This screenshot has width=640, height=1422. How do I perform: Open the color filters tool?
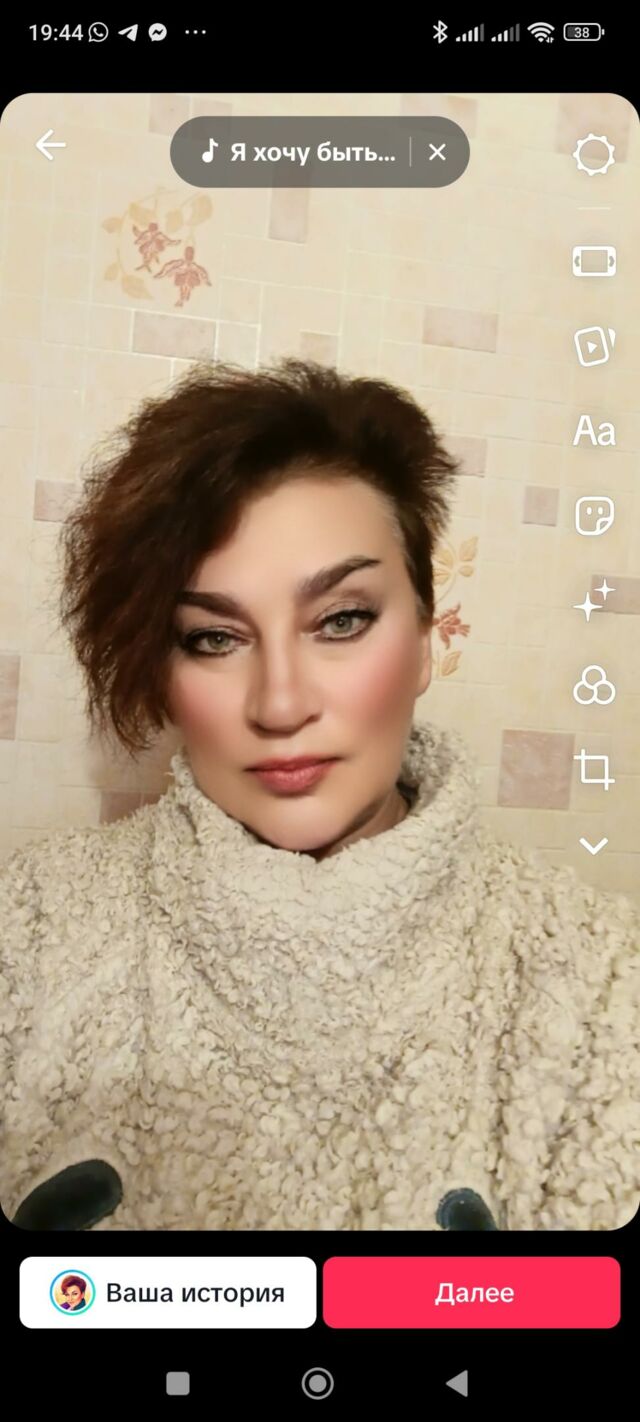coord(594,686)
